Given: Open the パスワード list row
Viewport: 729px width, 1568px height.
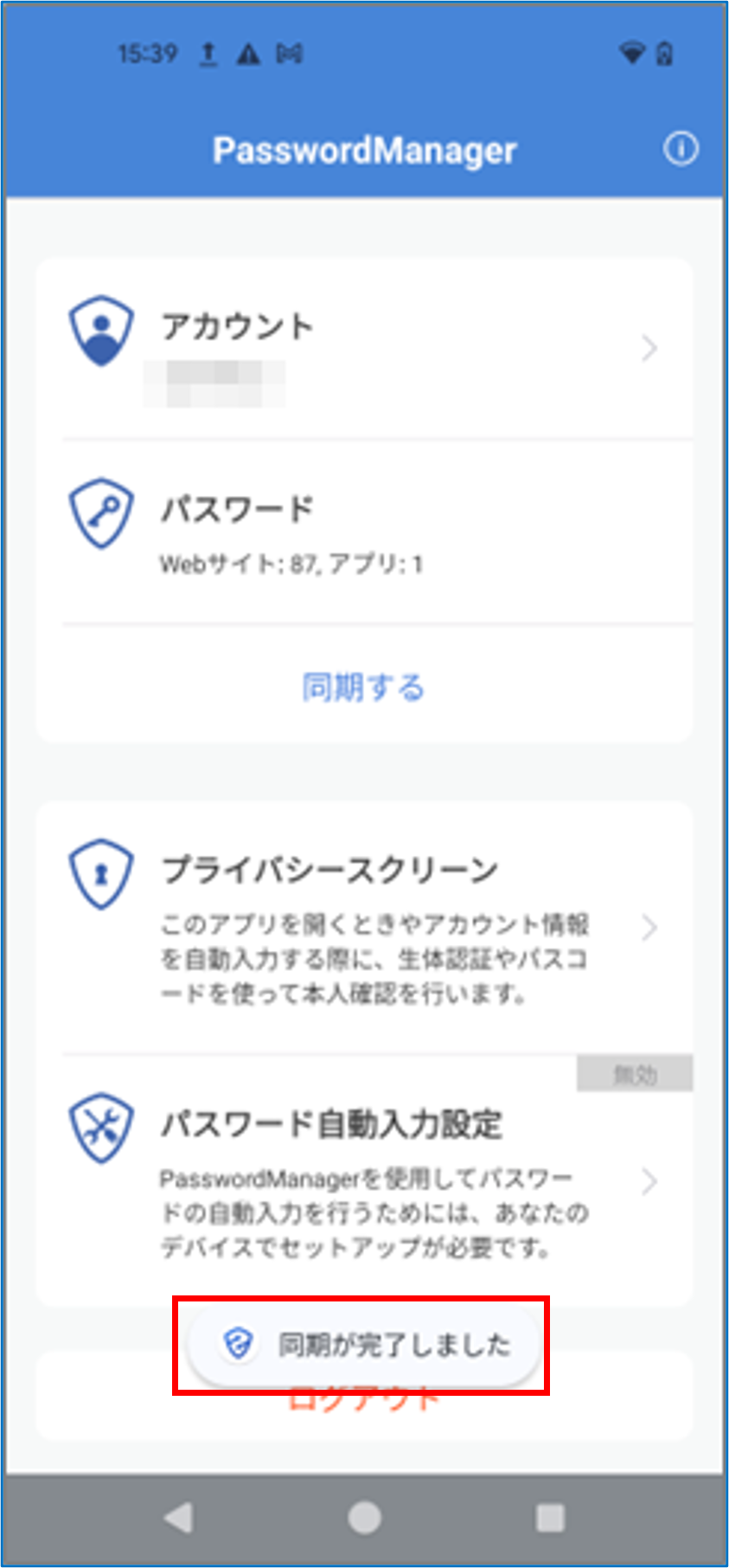Looking at the screenshot, I should [364, 530].
